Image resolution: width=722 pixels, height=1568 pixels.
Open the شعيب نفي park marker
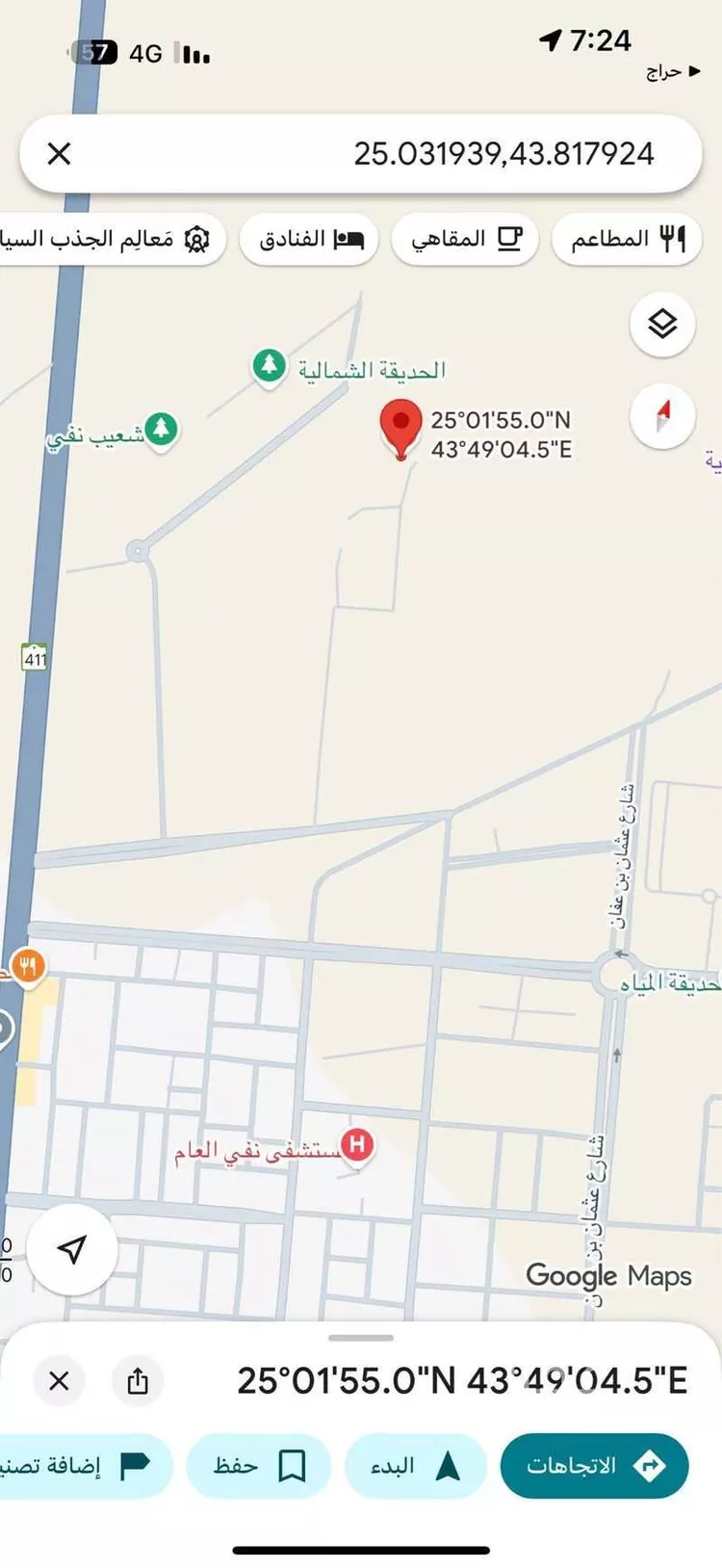(161, 429)
